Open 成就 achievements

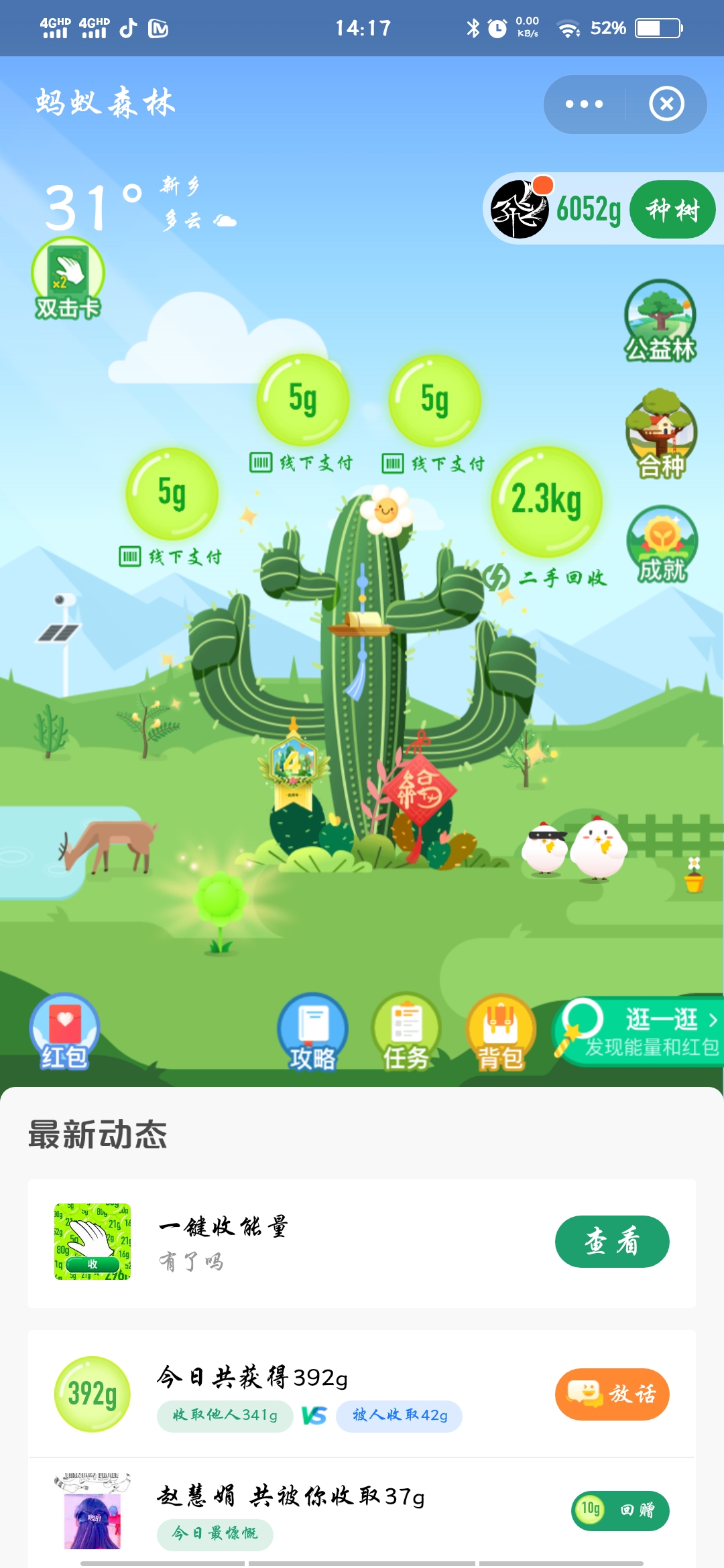click(x=662, y=543)
